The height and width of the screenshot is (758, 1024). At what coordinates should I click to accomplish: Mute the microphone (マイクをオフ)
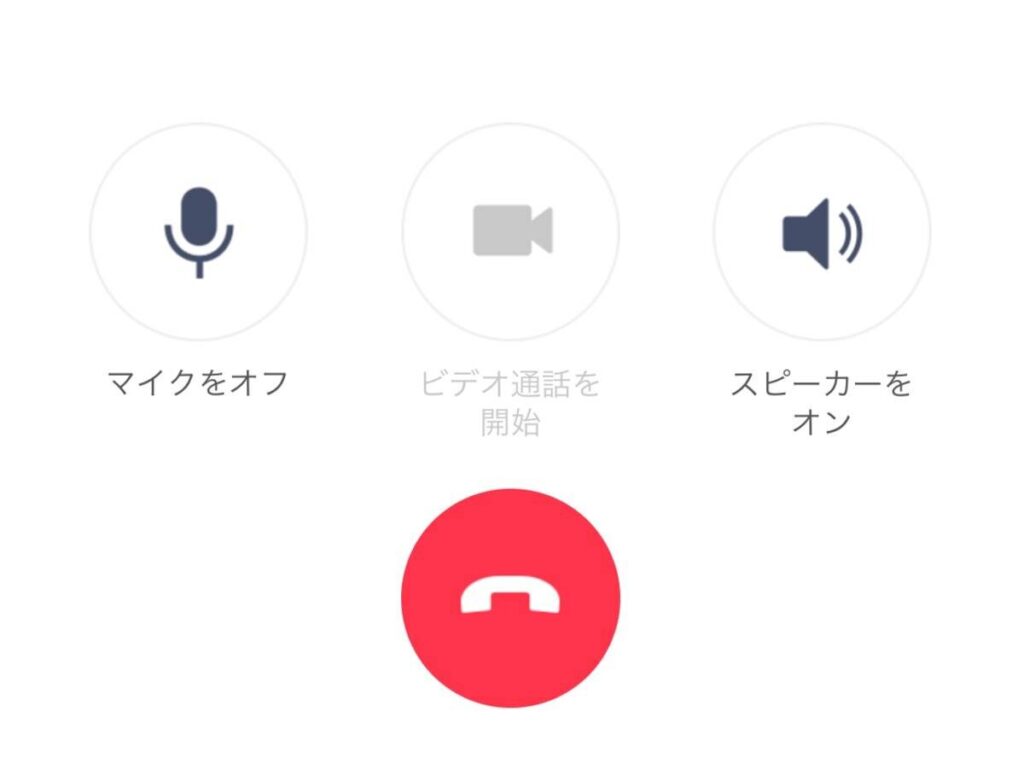tap(199, 232)
